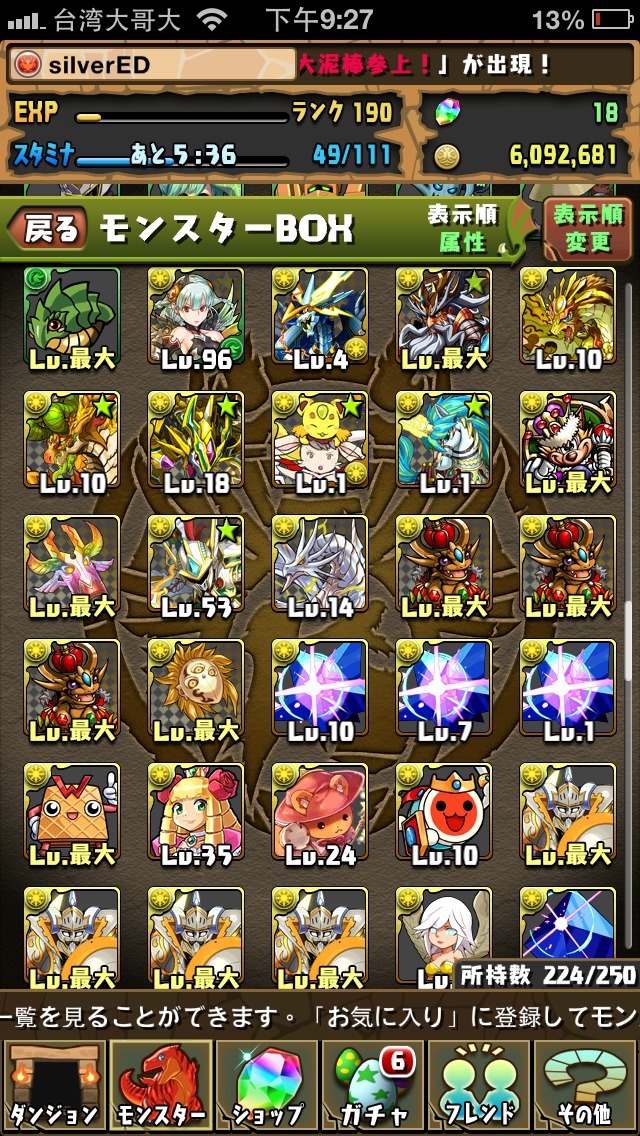Go back with the 戻る button
This screenshot has width=640, height=1136.
pyautogui.click(x=45, y=230)
